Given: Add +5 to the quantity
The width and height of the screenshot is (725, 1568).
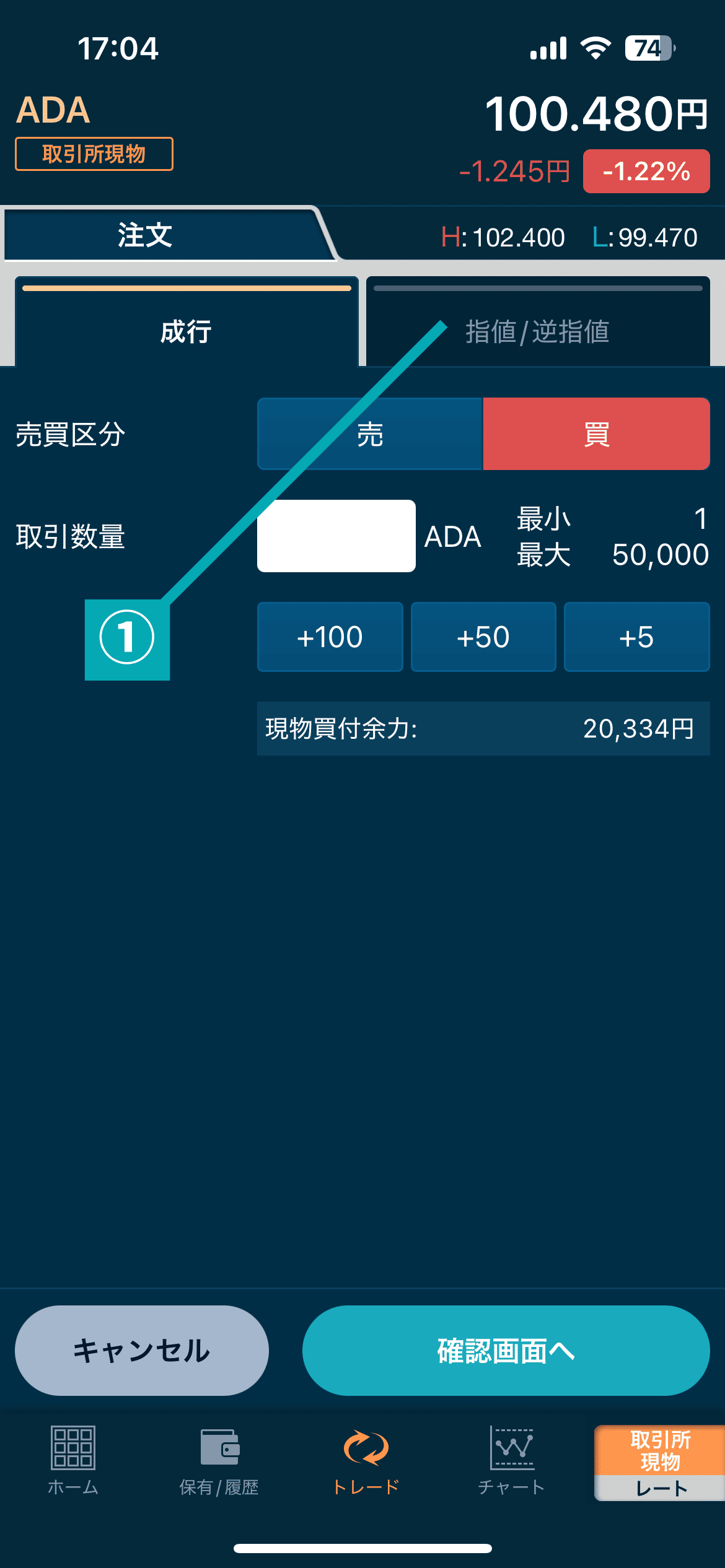Looking at the screenshot, I should point(636,637).
